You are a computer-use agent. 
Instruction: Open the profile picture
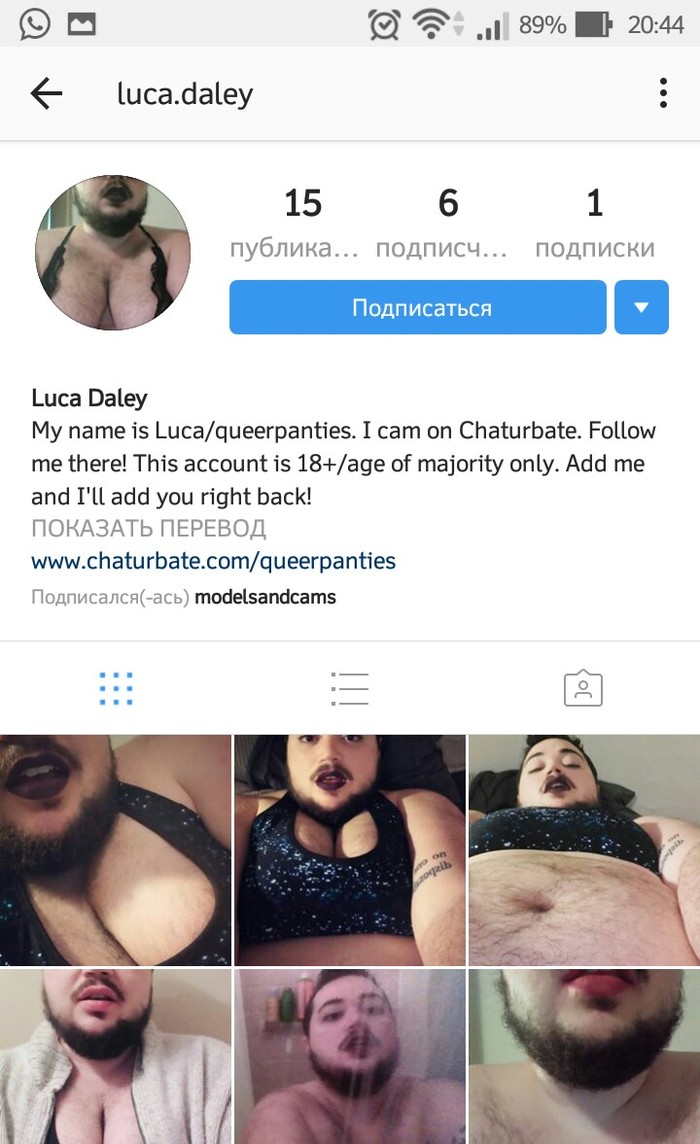pos(112,257)
